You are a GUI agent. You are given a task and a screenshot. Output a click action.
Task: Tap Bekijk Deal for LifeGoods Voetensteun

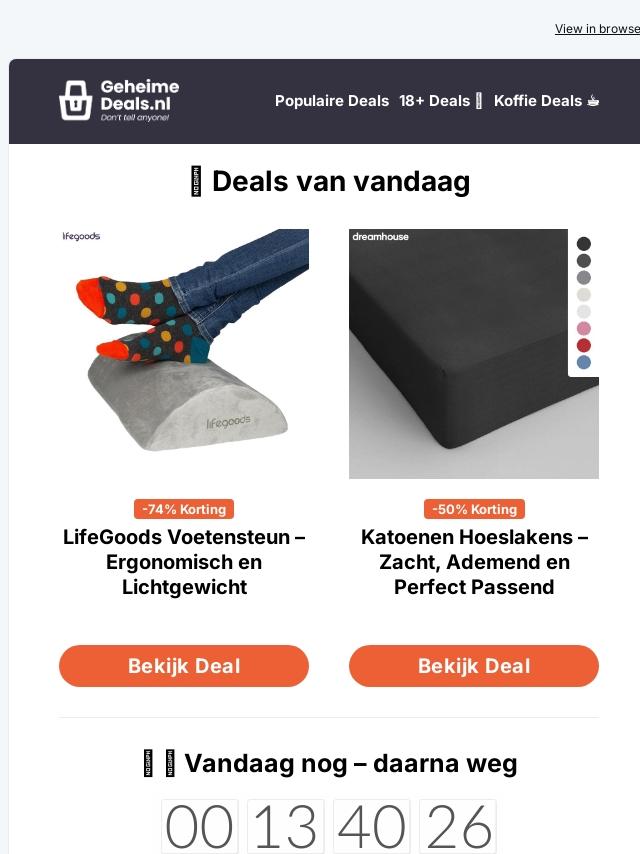click(x=184, y=666)
